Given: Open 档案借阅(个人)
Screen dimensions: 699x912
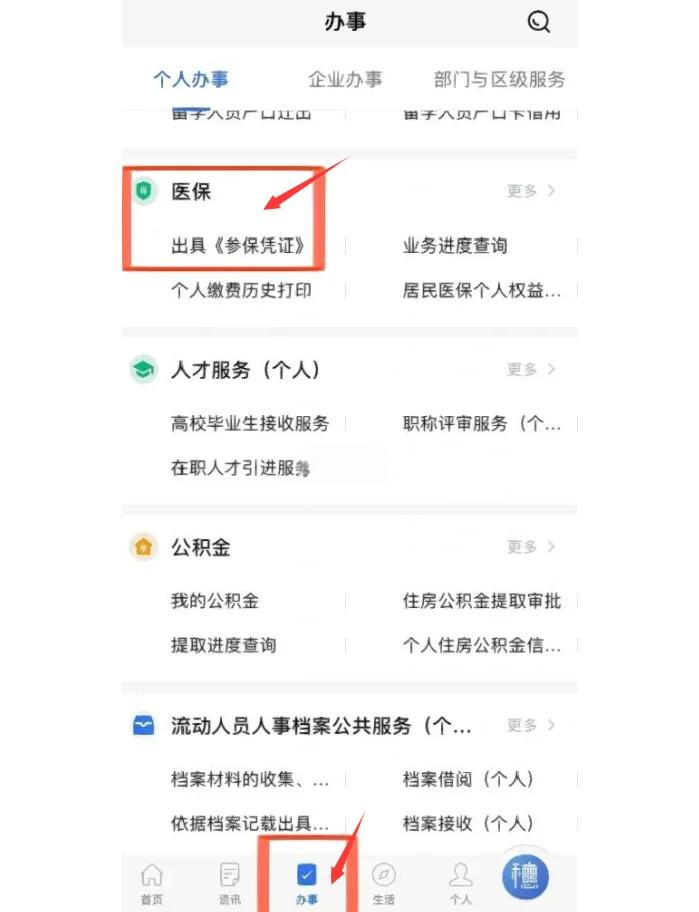Looking at the screenshot, I should (x=468, y=779).
